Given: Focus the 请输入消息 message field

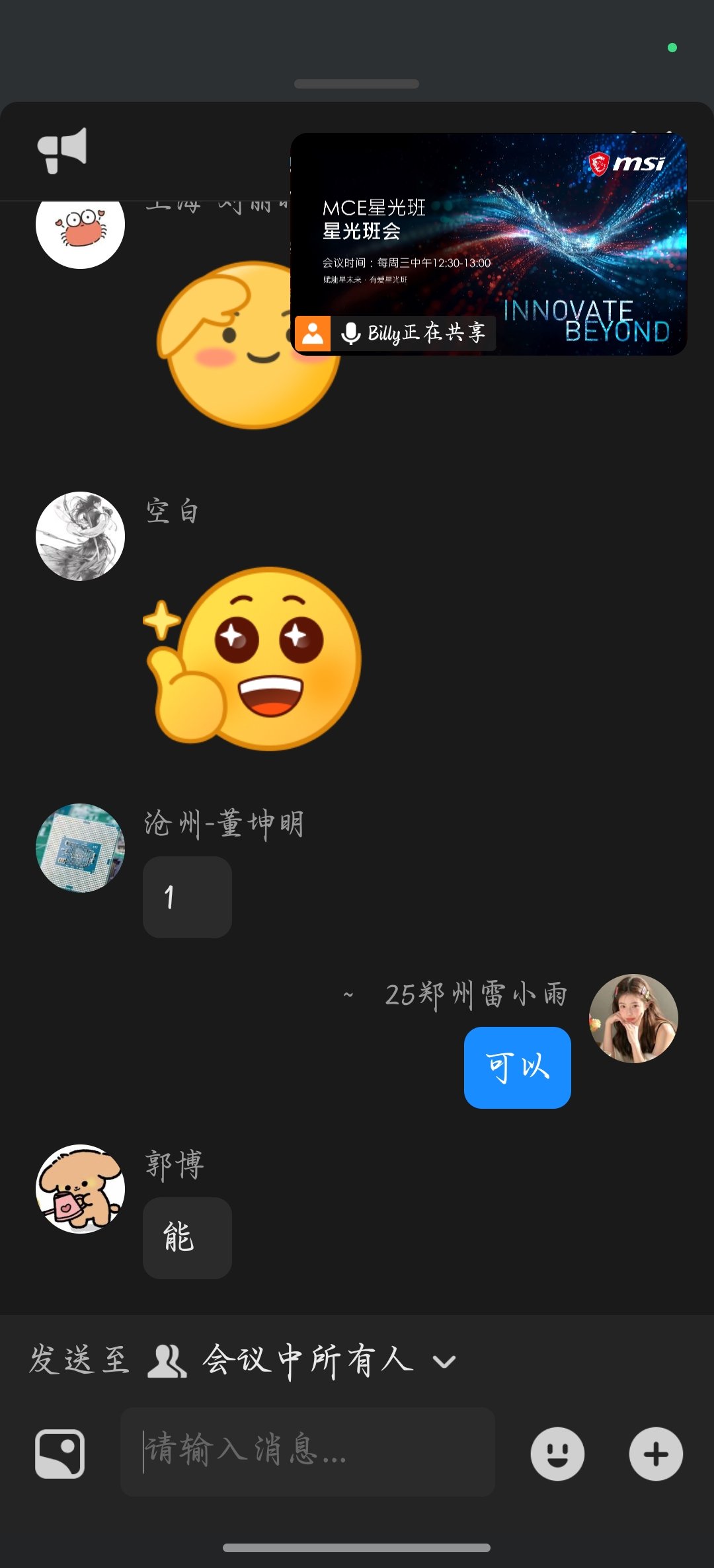Looking at the screenshot, I should click(307, 1452).
